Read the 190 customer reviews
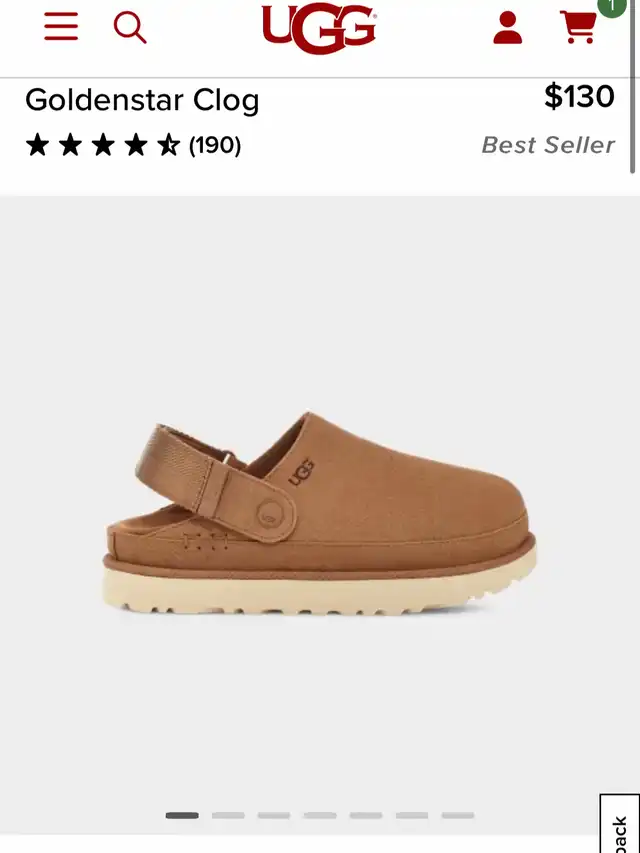 click(214, 146)
